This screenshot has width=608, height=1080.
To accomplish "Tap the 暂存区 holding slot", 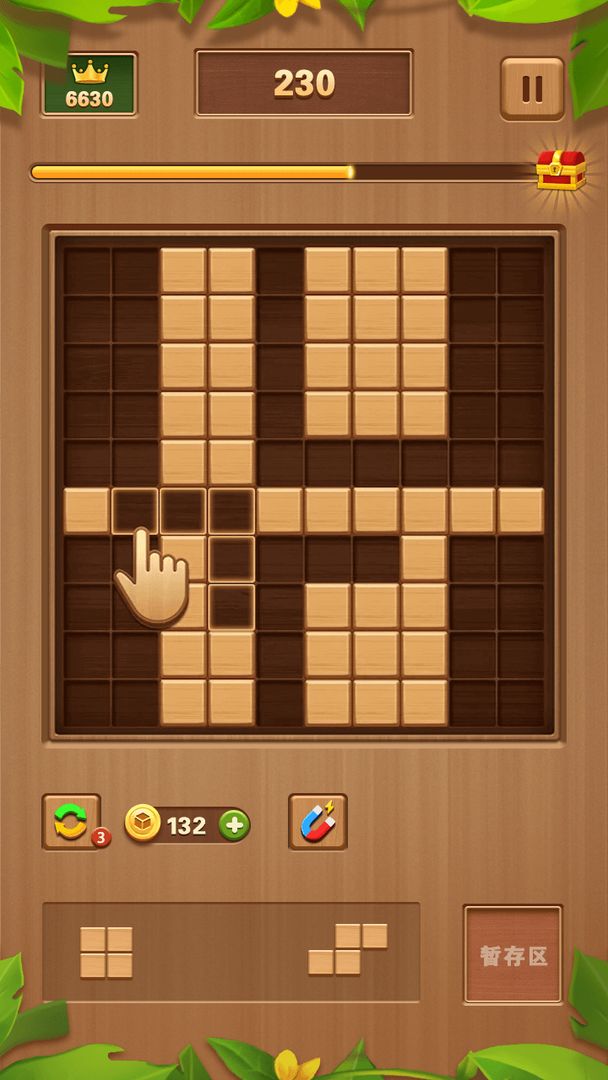I will (x=513, y=955).
